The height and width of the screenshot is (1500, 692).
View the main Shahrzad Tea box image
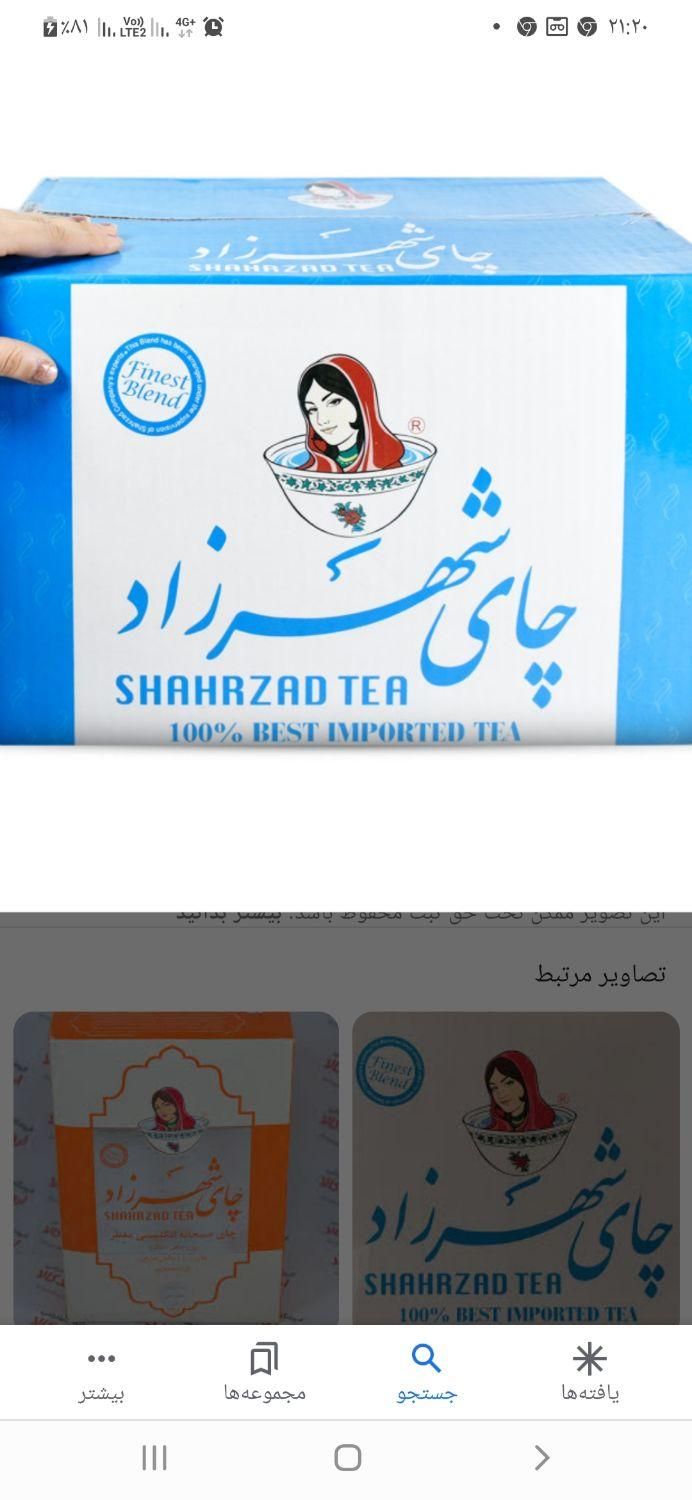pos(346,460)
